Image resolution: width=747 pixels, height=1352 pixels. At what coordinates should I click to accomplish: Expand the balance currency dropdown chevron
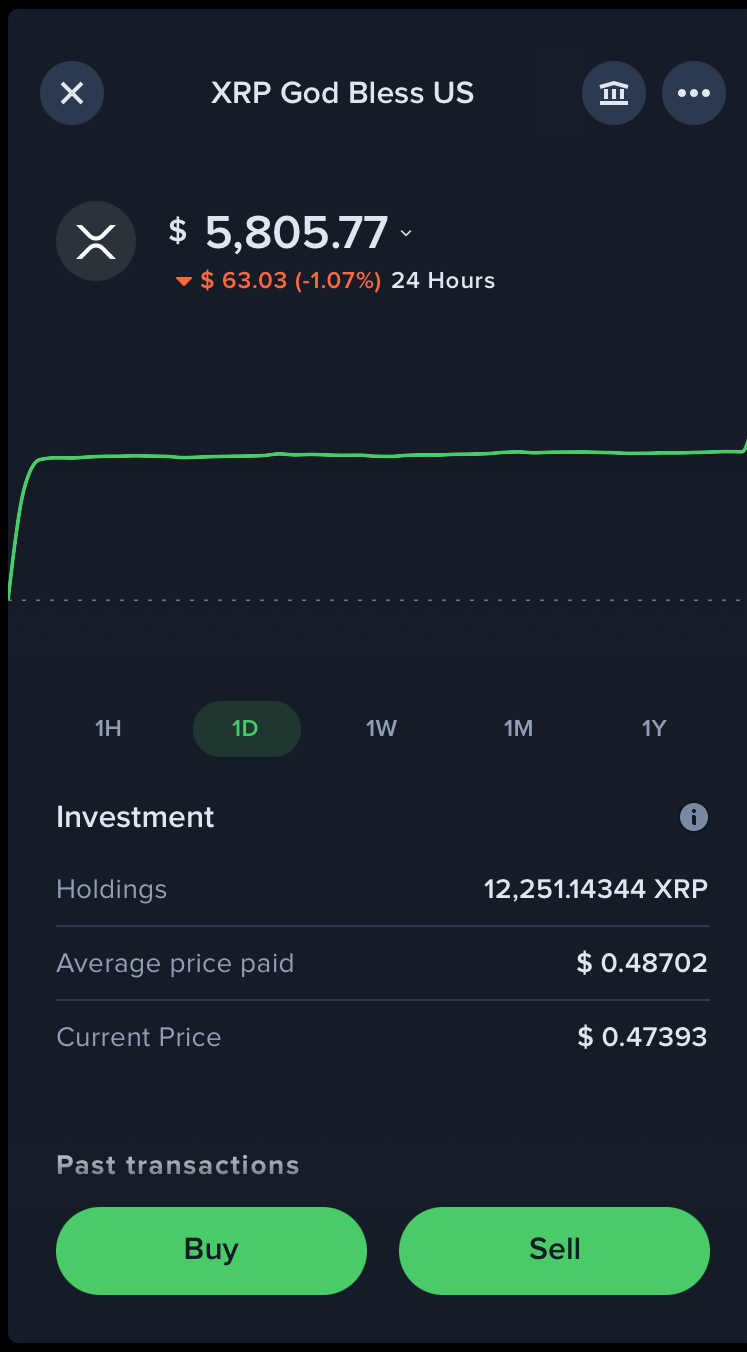(406, 234)
